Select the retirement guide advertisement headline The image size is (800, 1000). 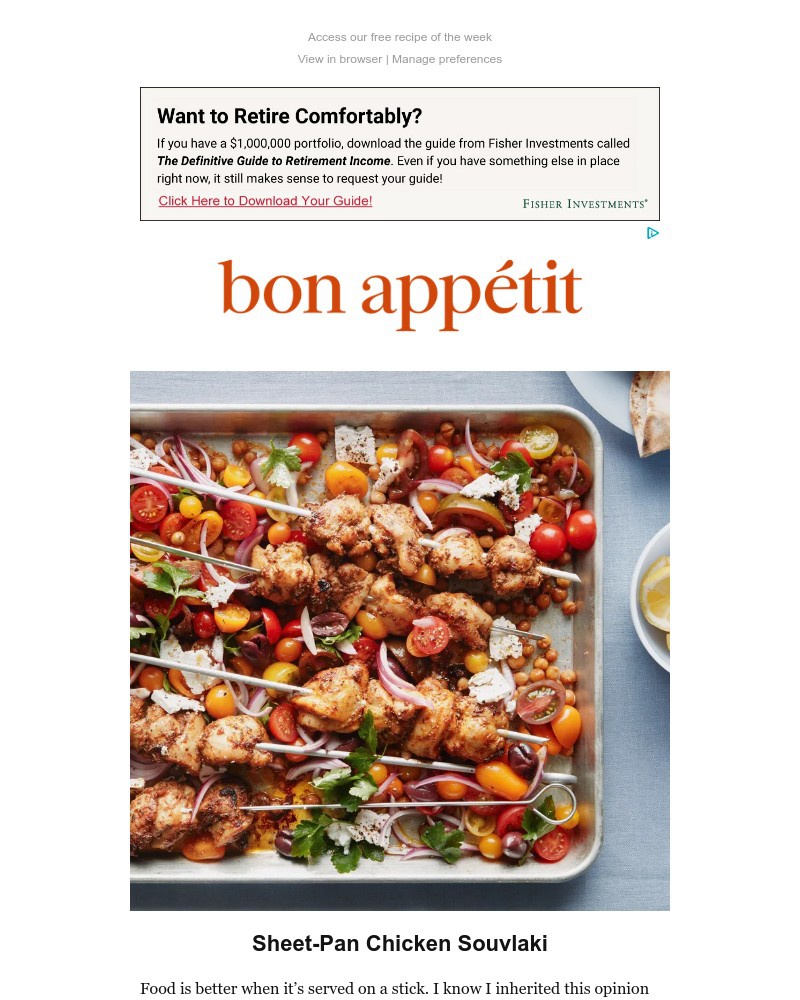289,116
